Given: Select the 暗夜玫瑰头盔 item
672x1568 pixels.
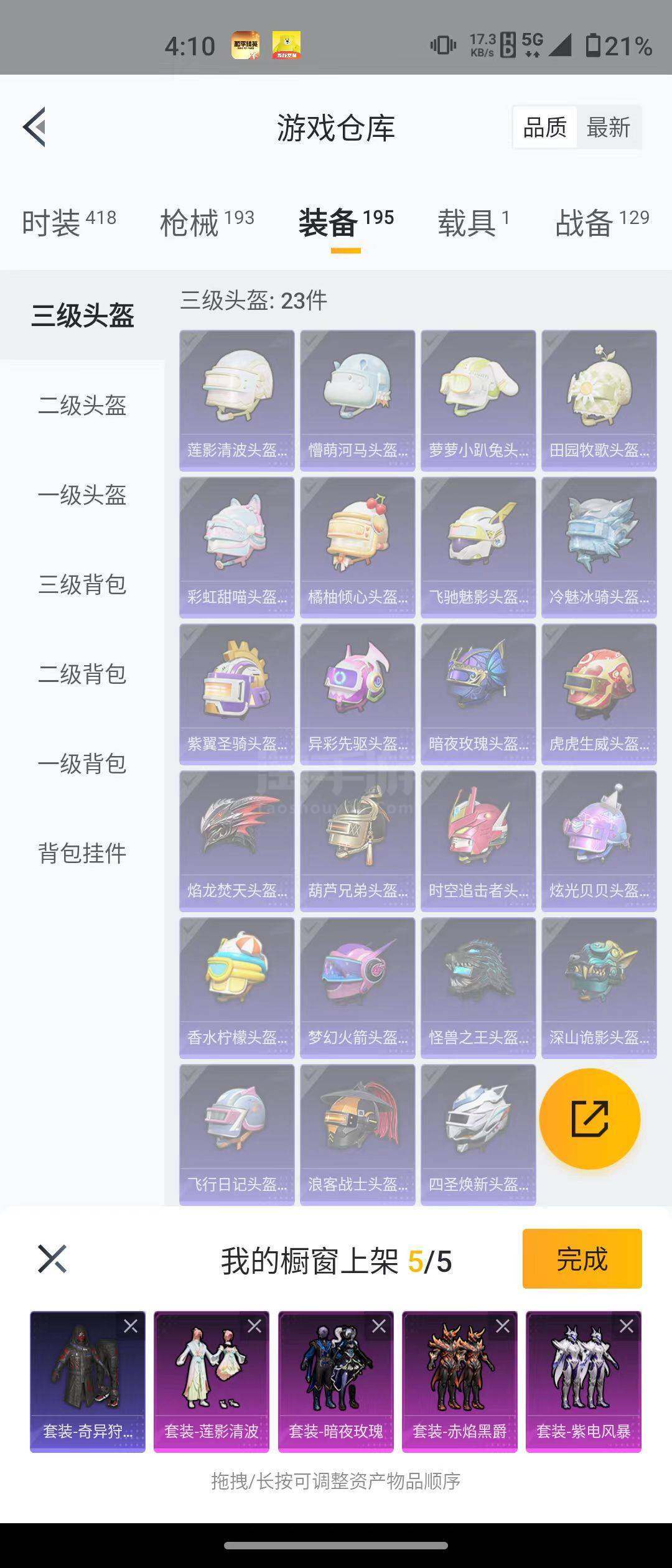Looking at the screenshot, I should point(478,694).
